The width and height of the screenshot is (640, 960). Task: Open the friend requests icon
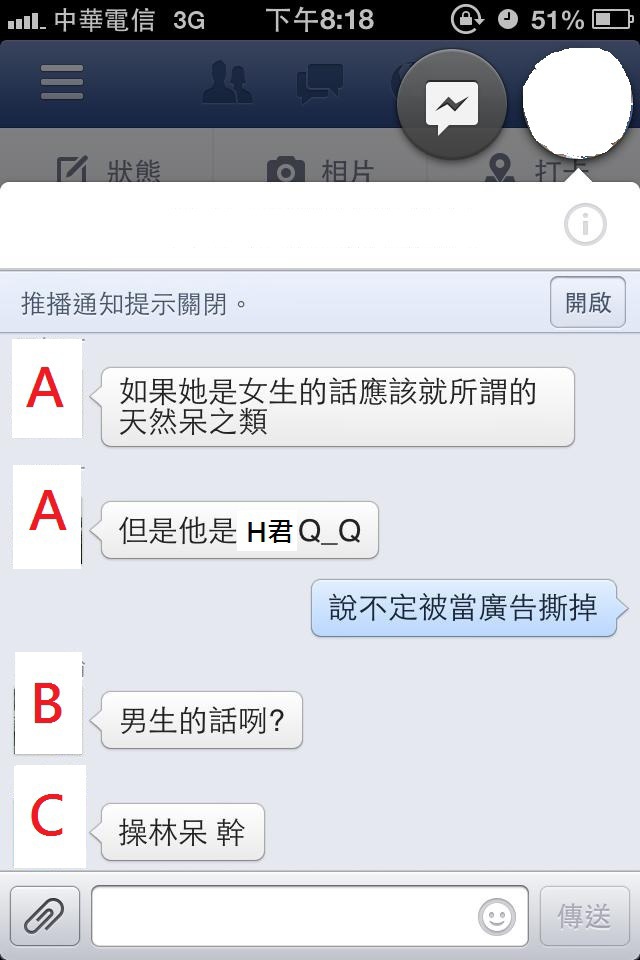pos(227,83)
